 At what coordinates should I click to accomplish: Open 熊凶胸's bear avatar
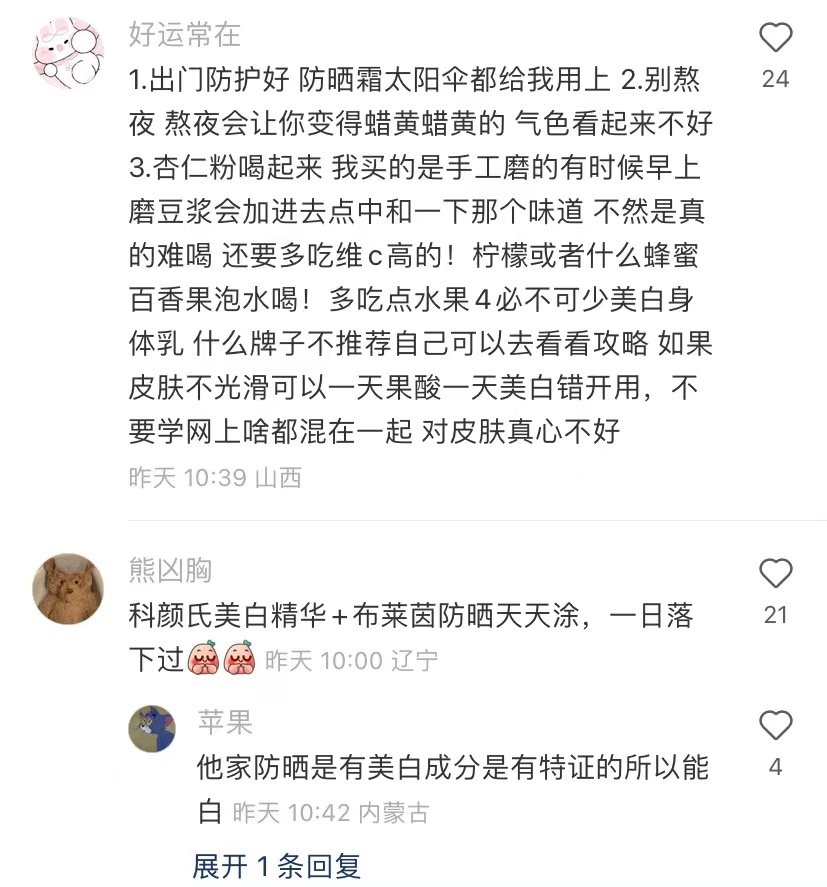(68, 589)
